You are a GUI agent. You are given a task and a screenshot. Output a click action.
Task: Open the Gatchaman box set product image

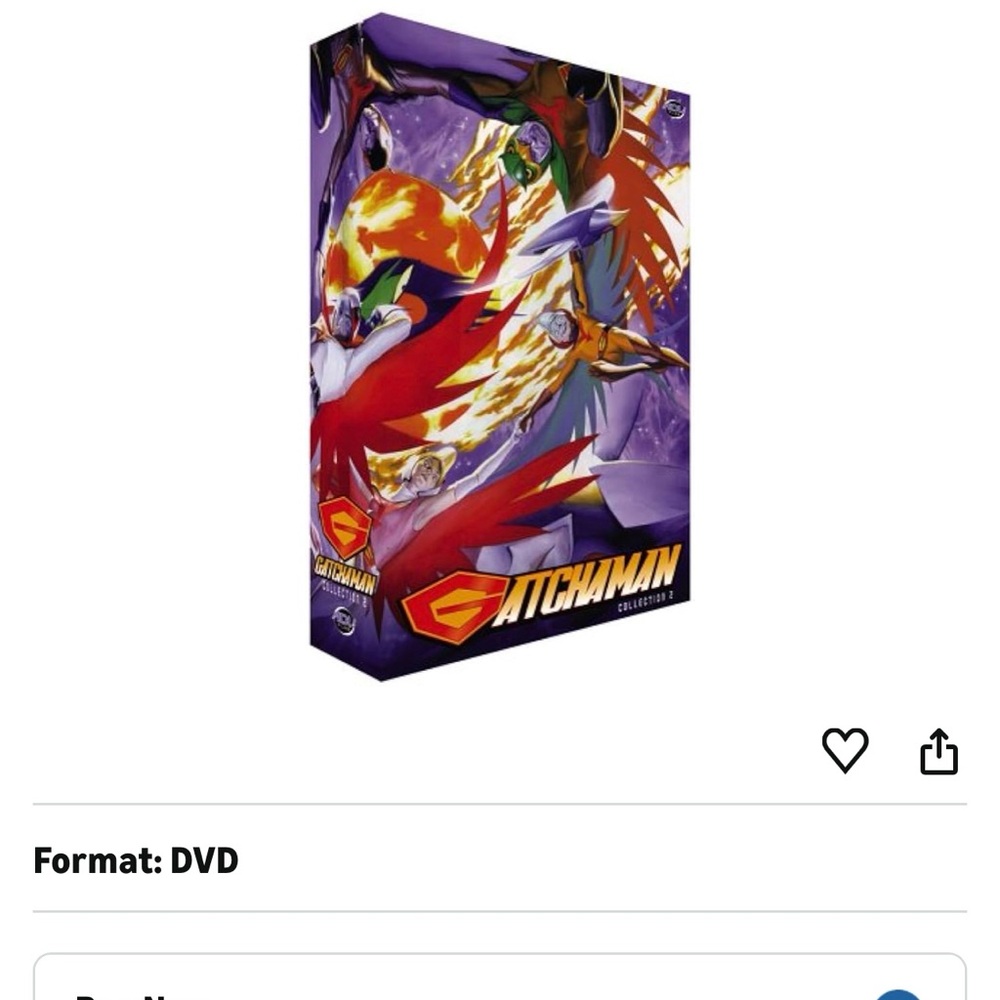pos(499,345)
